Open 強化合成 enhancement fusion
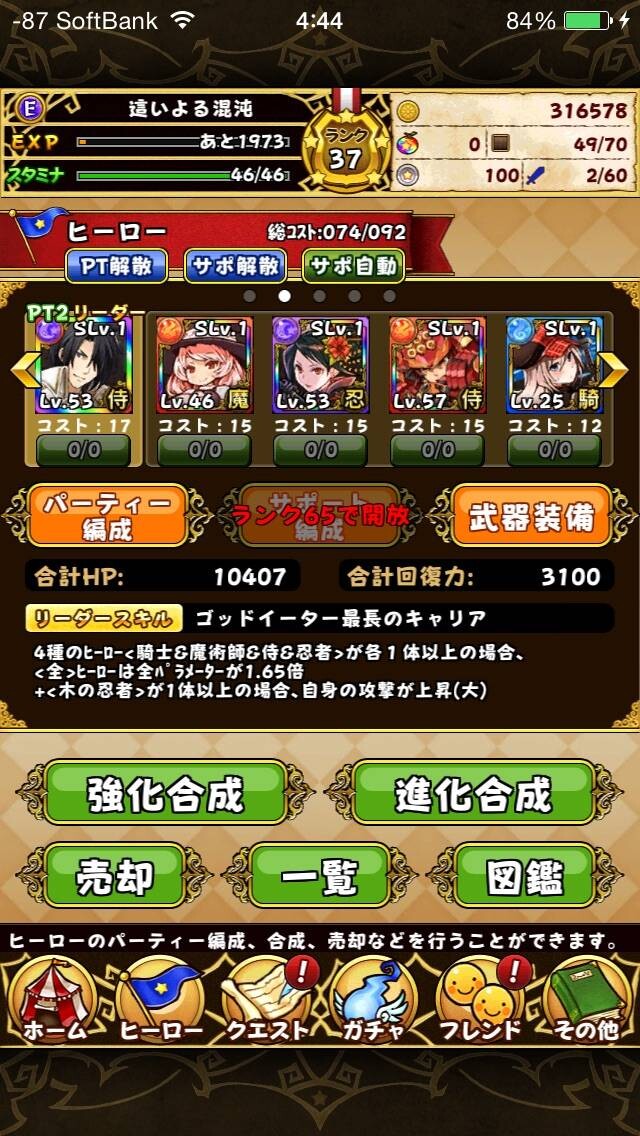Image resolution: width=640 pixels, height=1136 pixels. [x=166, y=793]
